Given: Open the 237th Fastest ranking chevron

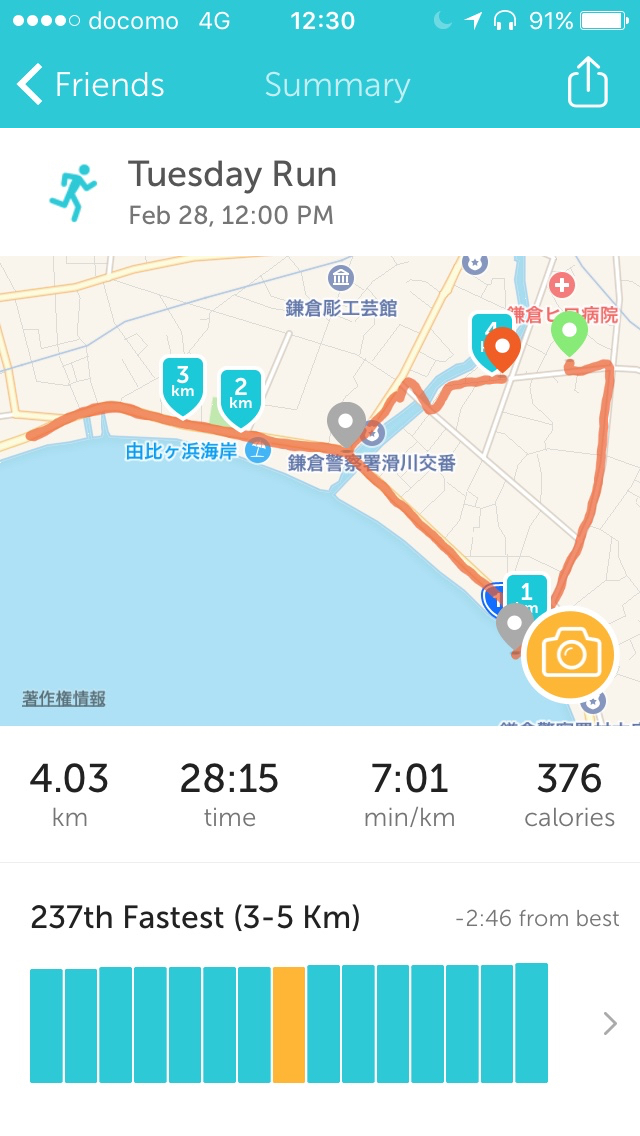Looking at the screenshot, I should click(x=610, y=1023).
